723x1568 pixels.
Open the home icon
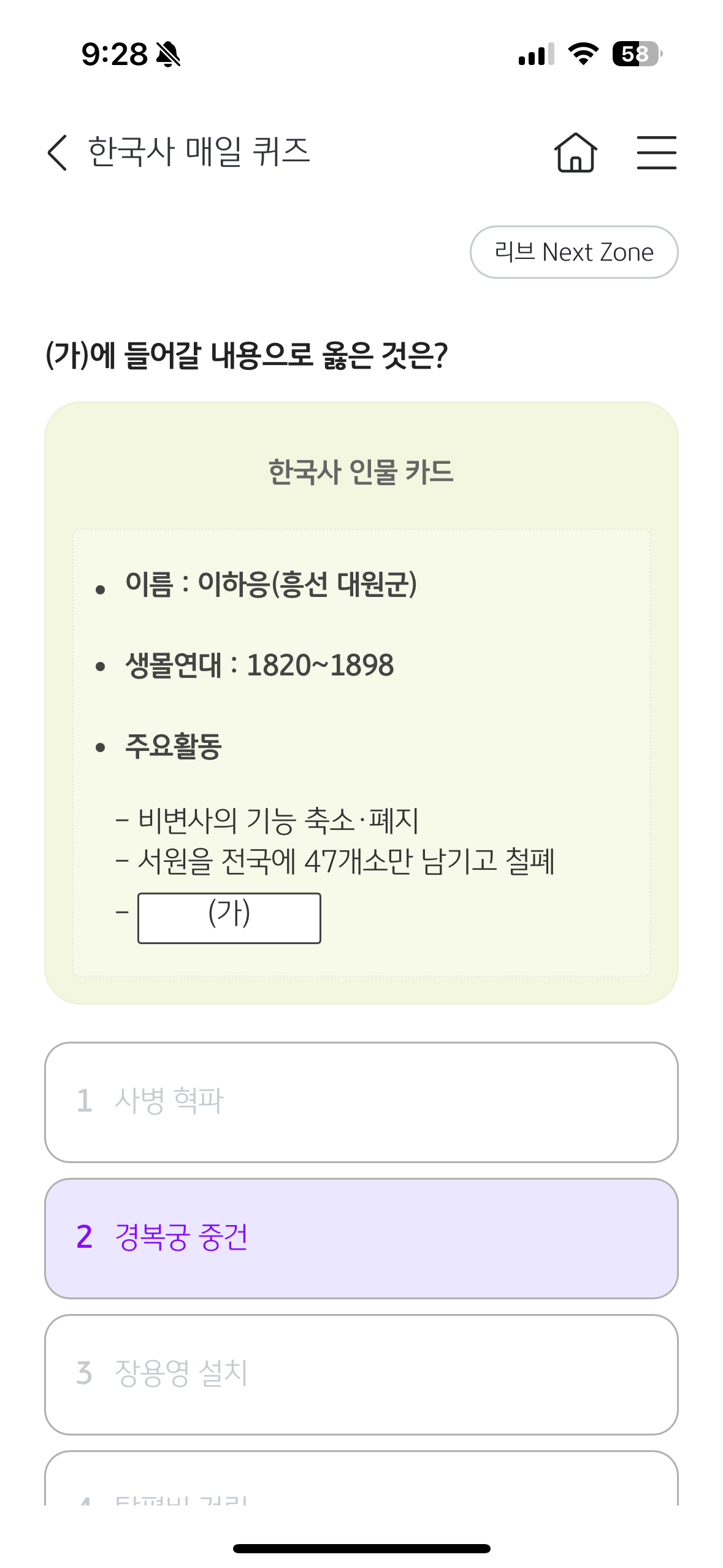click(x=575, y=152)
